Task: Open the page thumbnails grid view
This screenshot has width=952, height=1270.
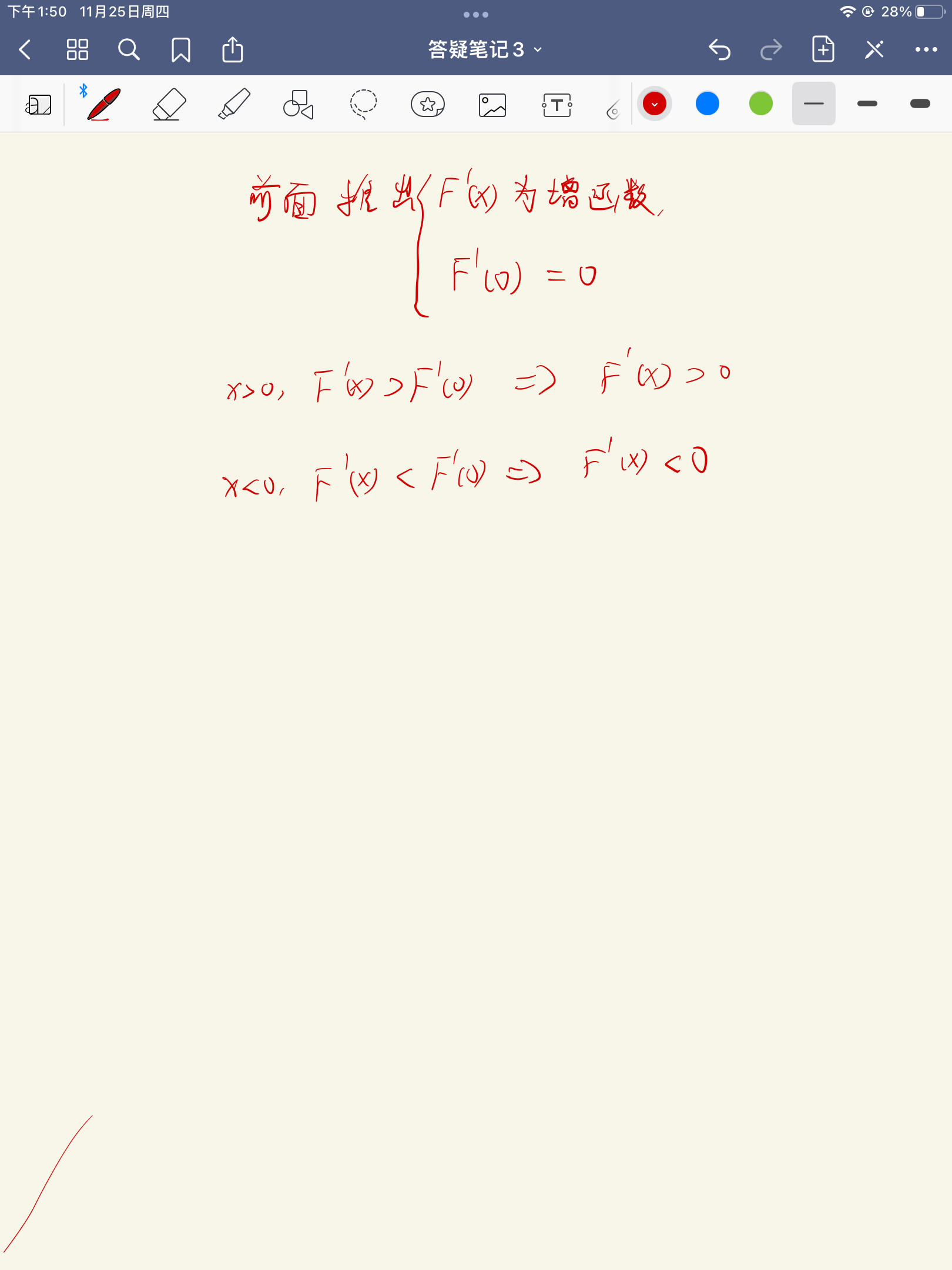Action: (77, 50)
